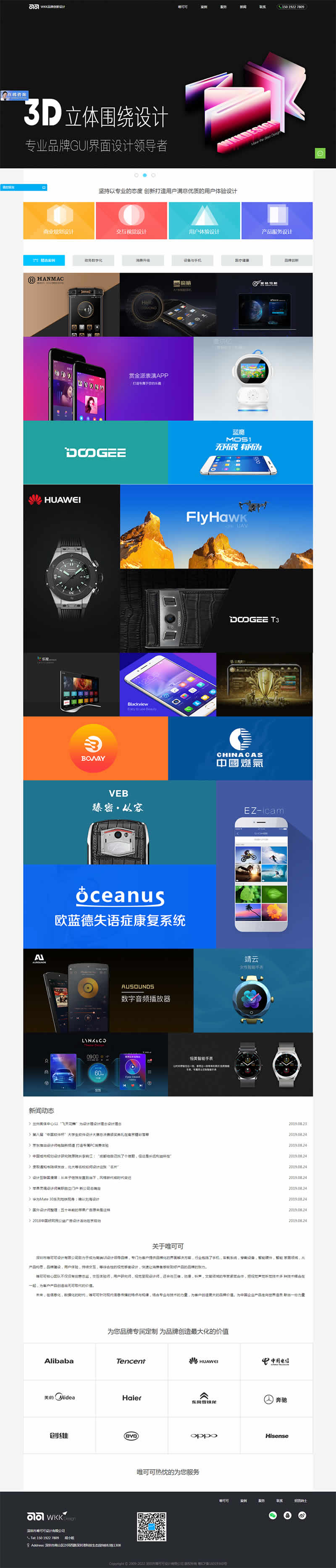The width and height of the screenshot is (336, 1568).
Task: Switch to the 政务数字化 case tab
Action: [94, 260]
